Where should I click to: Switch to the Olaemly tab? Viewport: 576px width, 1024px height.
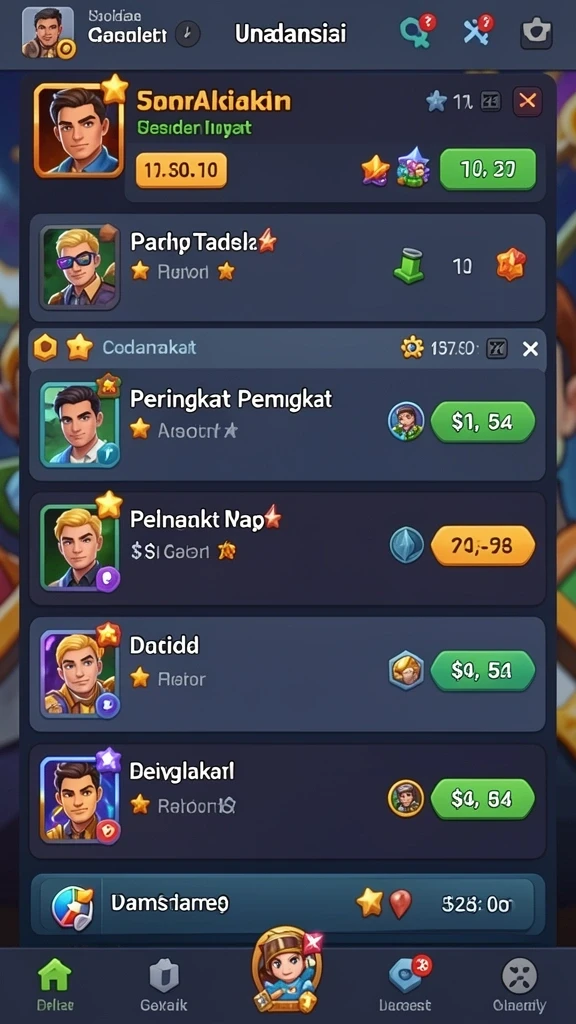[x=520, y=985]
